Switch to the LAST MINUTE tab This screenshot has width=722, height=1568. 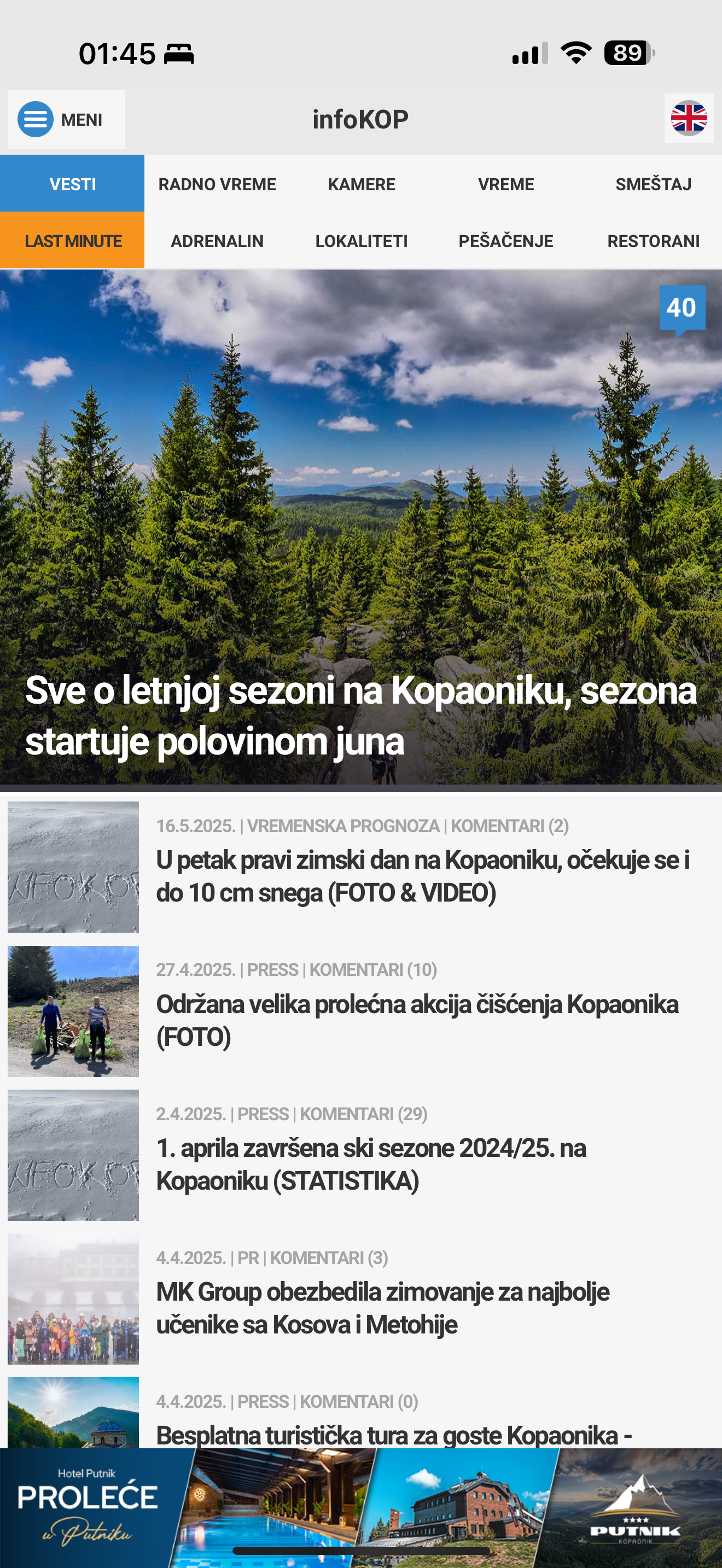pyautogui.click(x=72, y=240)
